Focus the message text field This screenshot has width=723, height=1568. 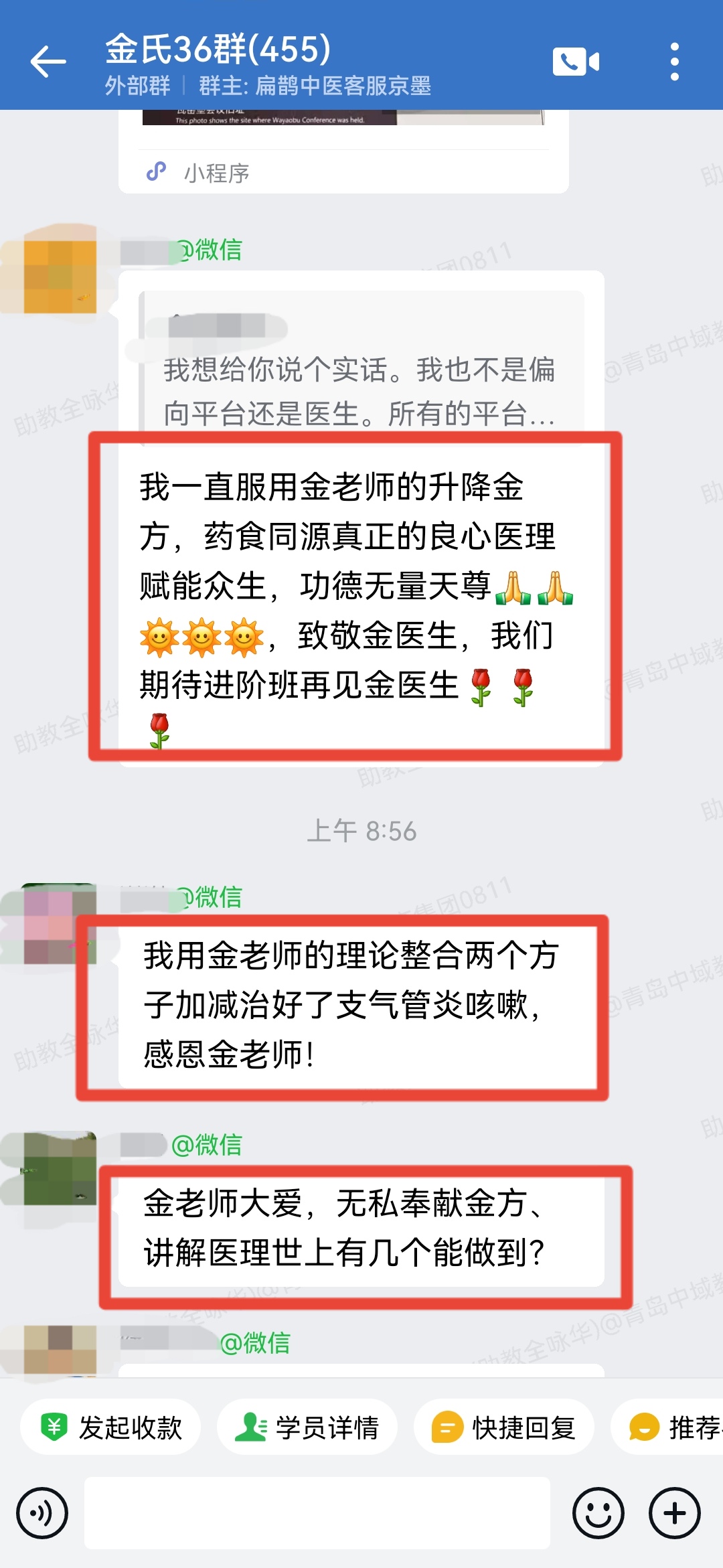click(x=317, y=1513)
